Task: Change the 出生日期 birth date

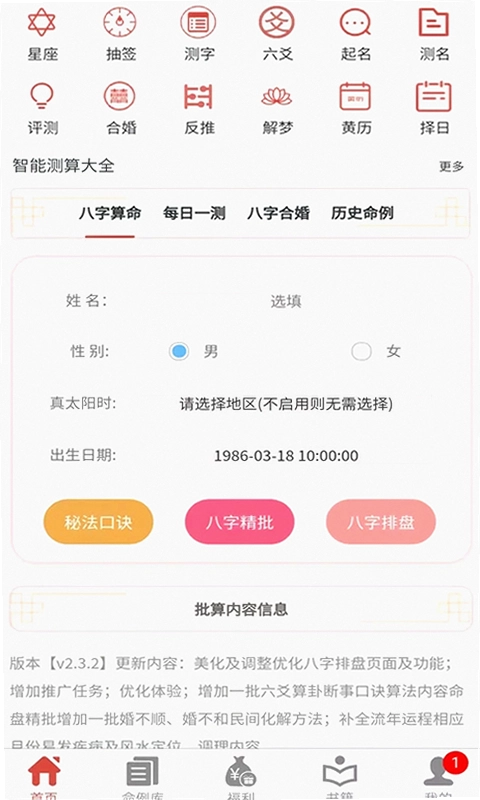Action: (286, 456)
